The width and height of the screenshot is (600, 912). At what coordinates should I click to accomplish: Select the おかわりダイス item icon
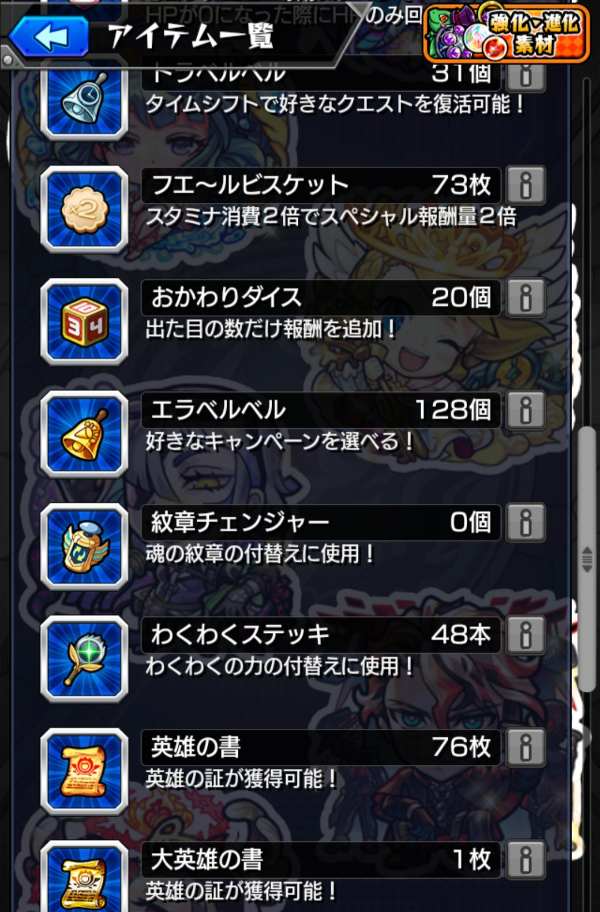pos(84,322)
